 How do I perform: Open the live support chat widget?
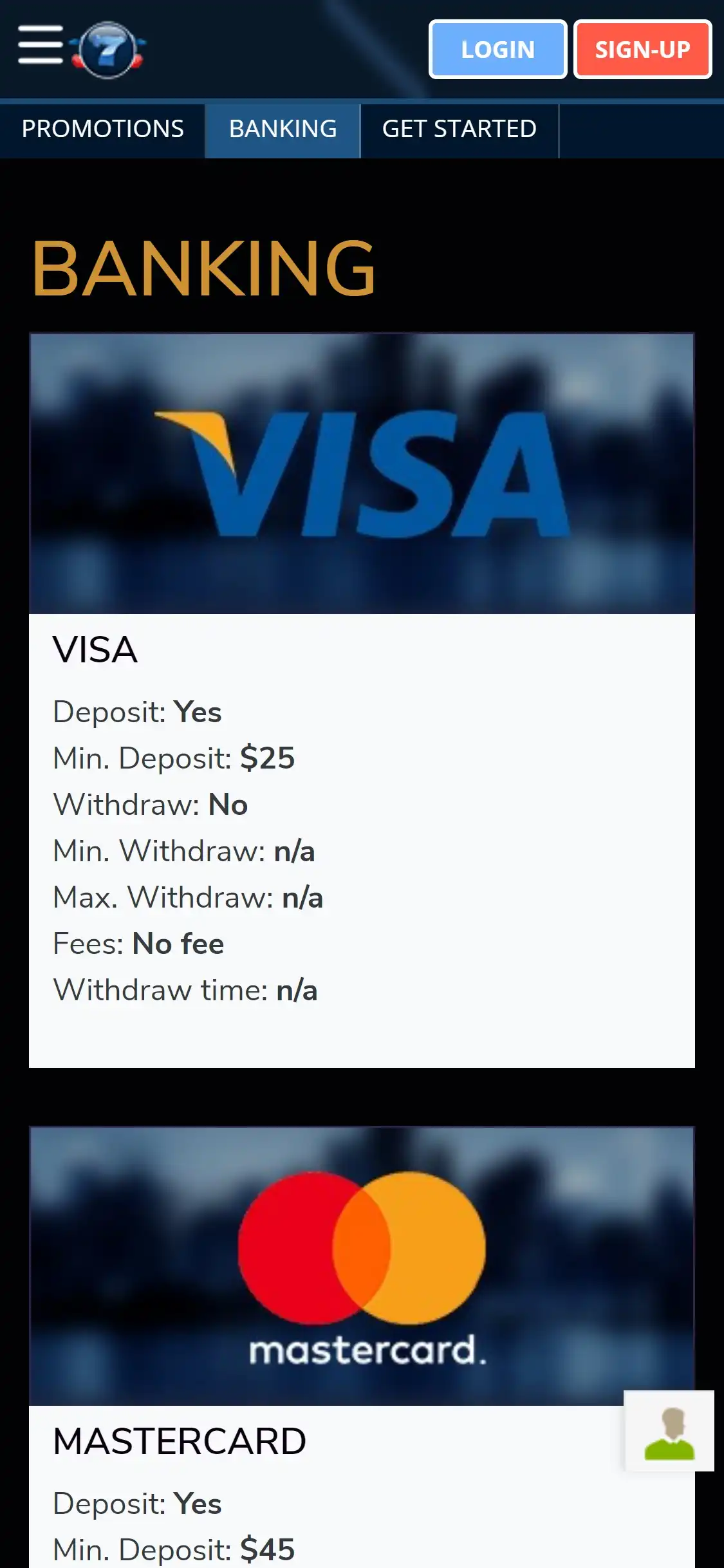click(x=669, y=1432)
